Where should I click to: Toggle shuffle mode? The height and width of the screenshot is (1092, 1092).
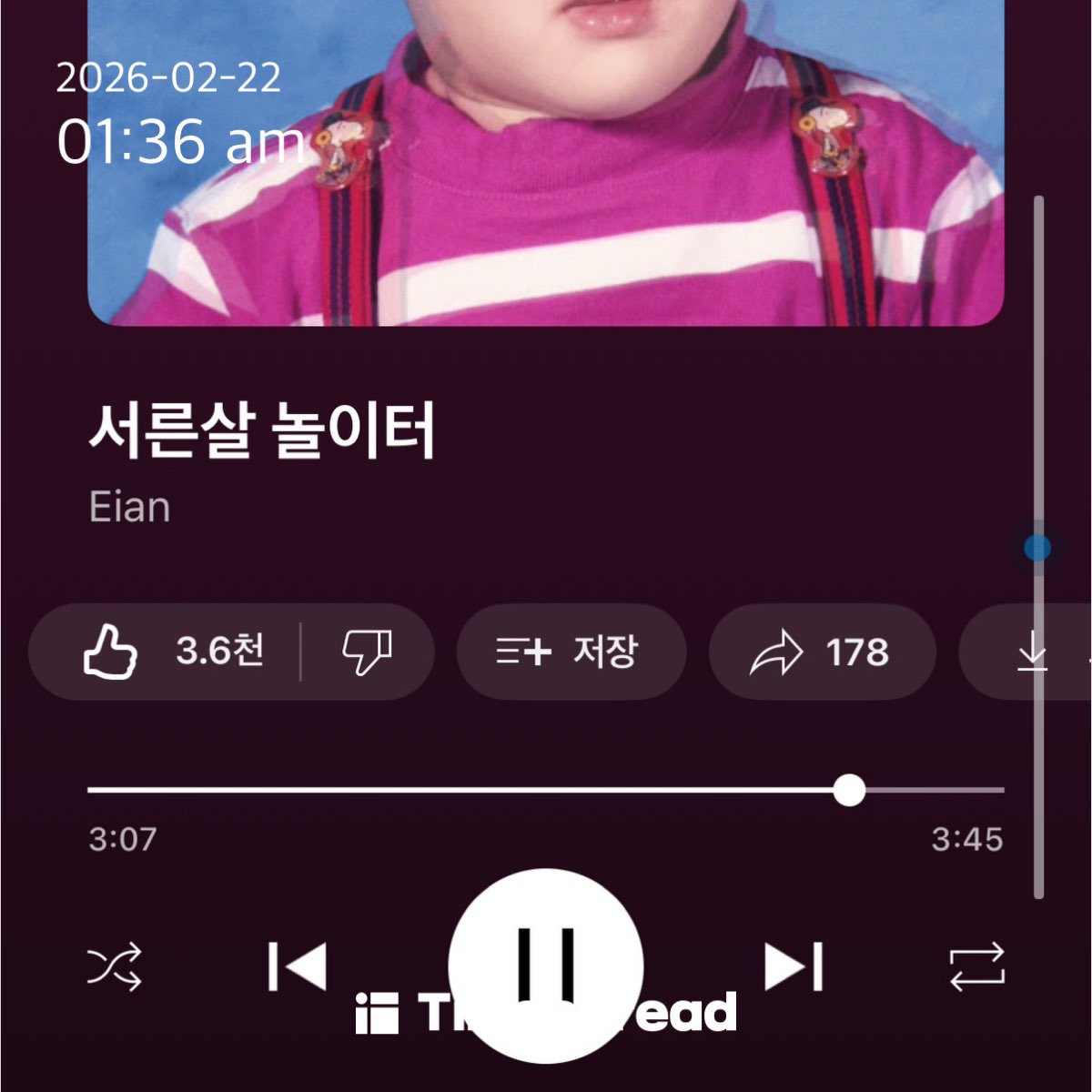coord(115,966)
